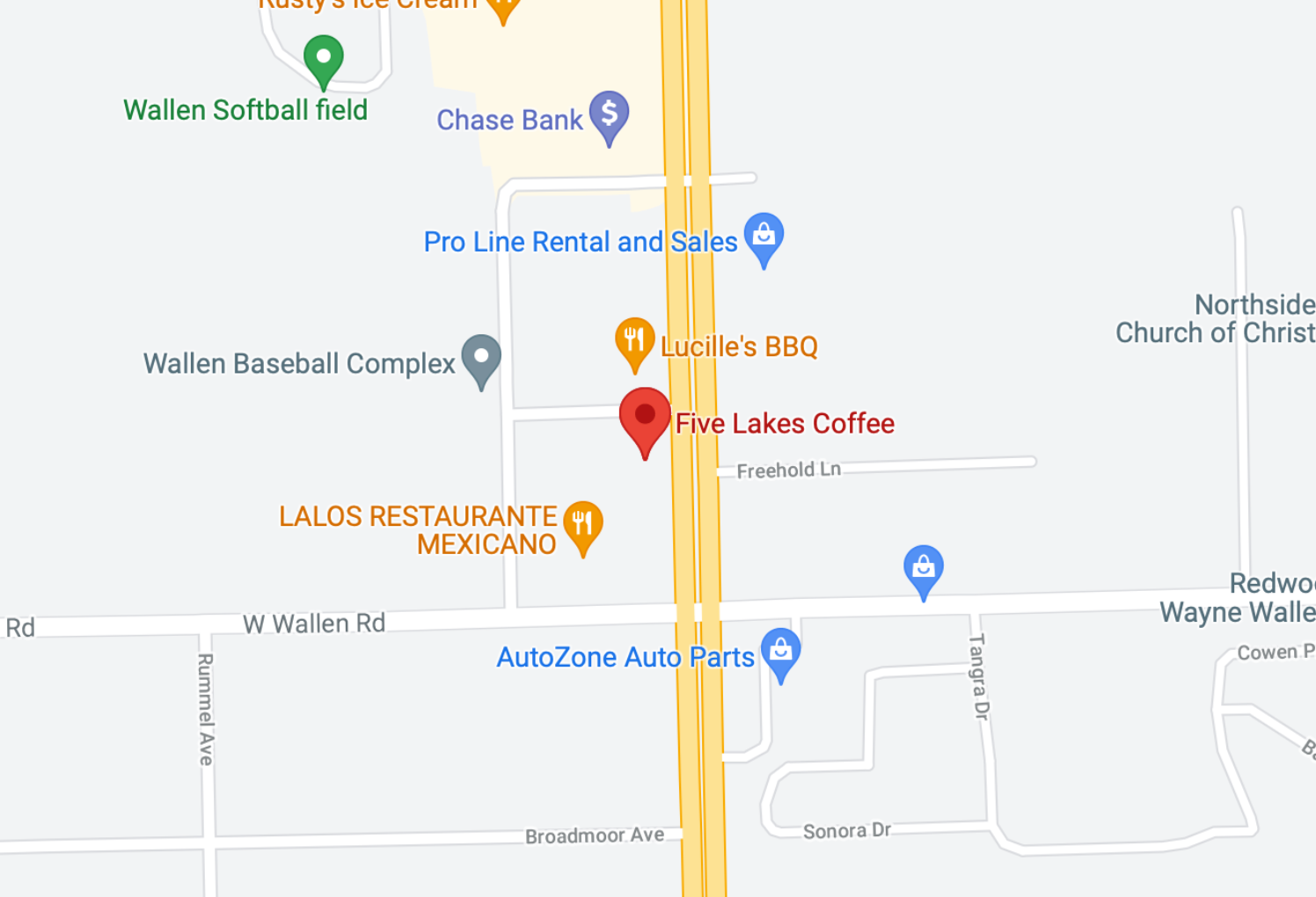Select LALOS RESTAURANTE MEXICANO marker
Image resolution: width=1316 pixels, height=897 pixels.
[582, 523]
